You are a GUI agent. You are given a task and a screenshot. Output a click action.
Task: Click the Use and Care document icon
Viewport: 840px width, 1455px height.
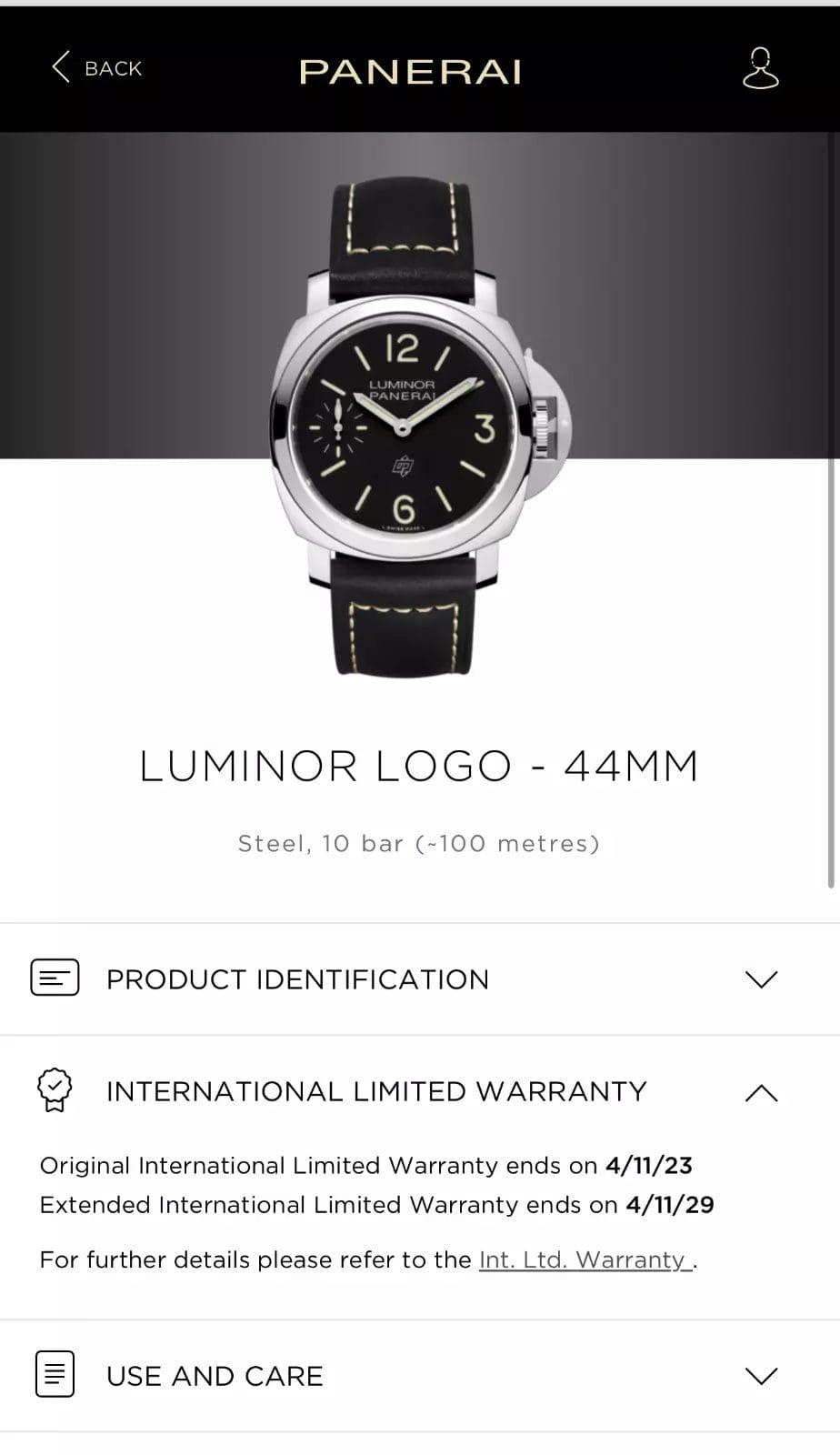click(x=55, y=1375)
